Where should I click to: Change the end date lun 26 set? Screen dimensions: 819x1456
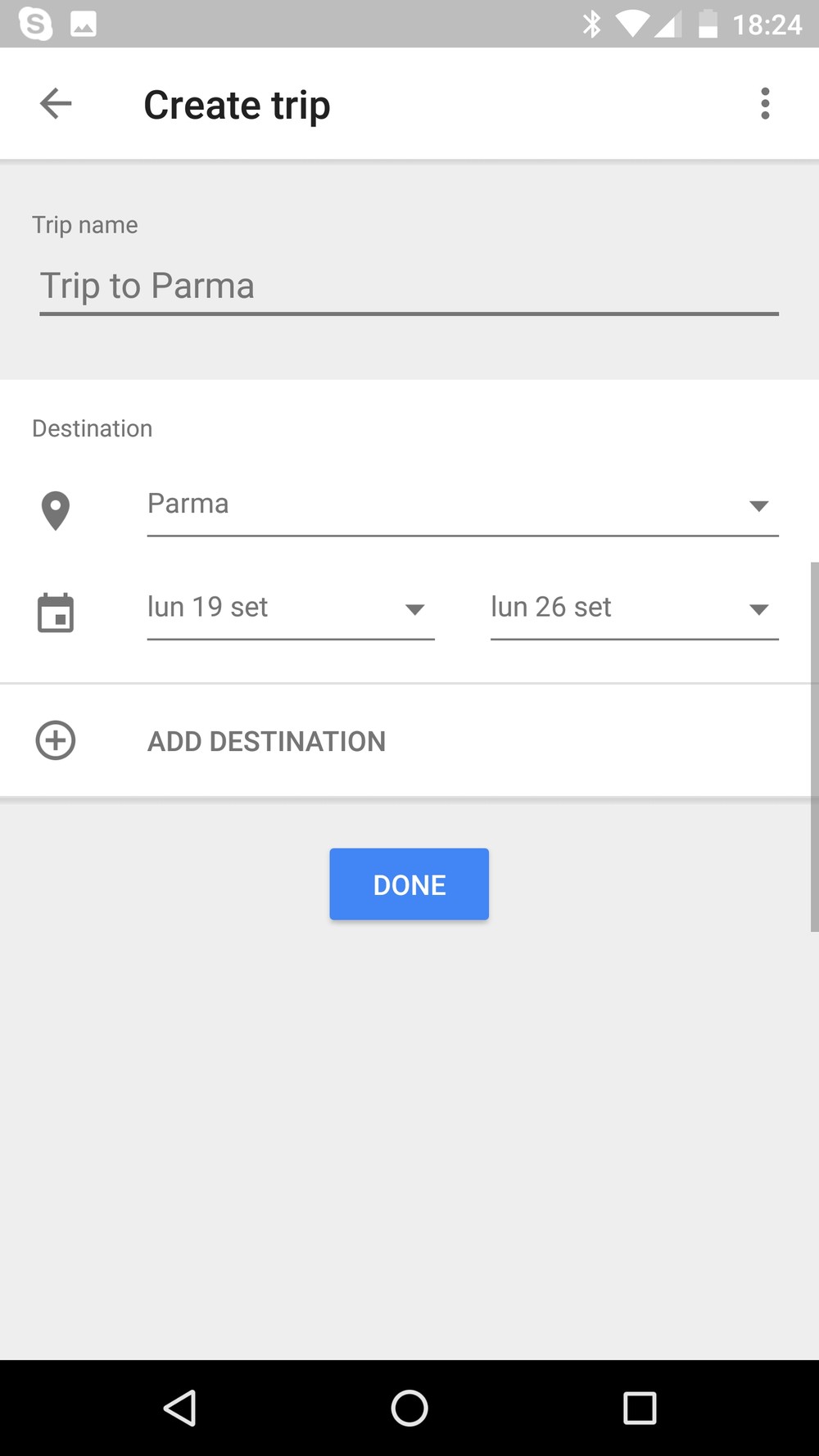pos(635,608)
